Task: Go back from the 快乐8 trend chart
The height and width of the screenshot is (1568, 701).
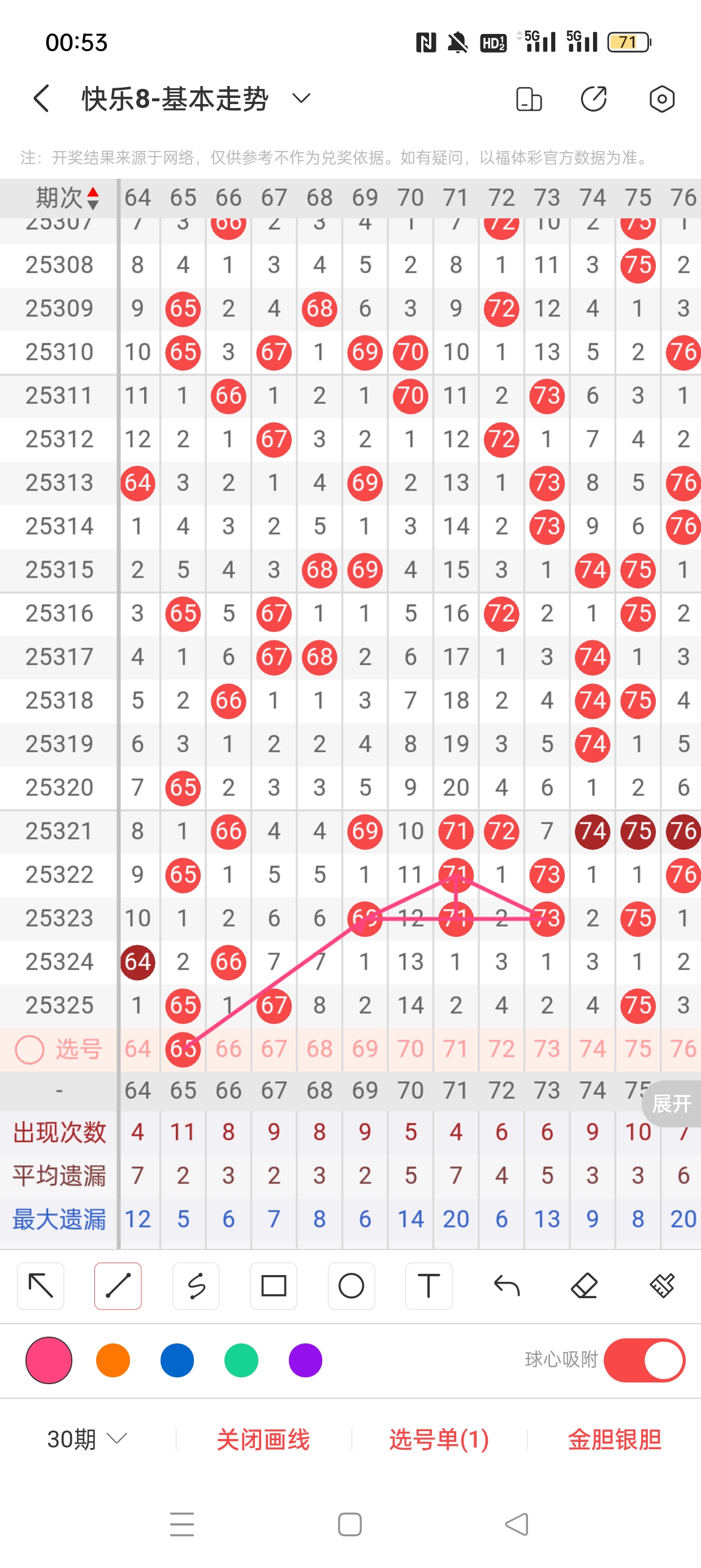Action: [41, 98]
